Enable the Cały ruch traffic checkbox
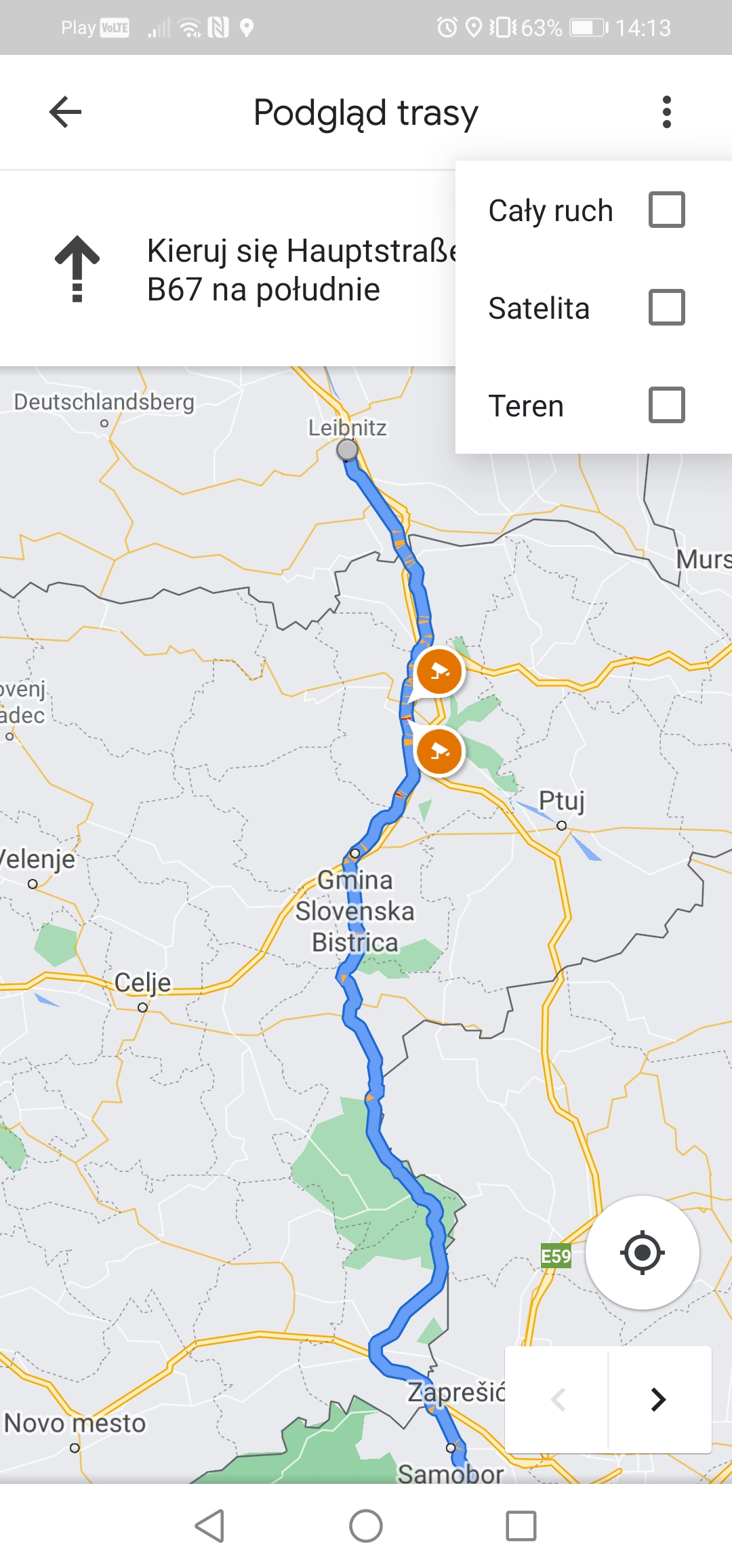 coord(667,210)
